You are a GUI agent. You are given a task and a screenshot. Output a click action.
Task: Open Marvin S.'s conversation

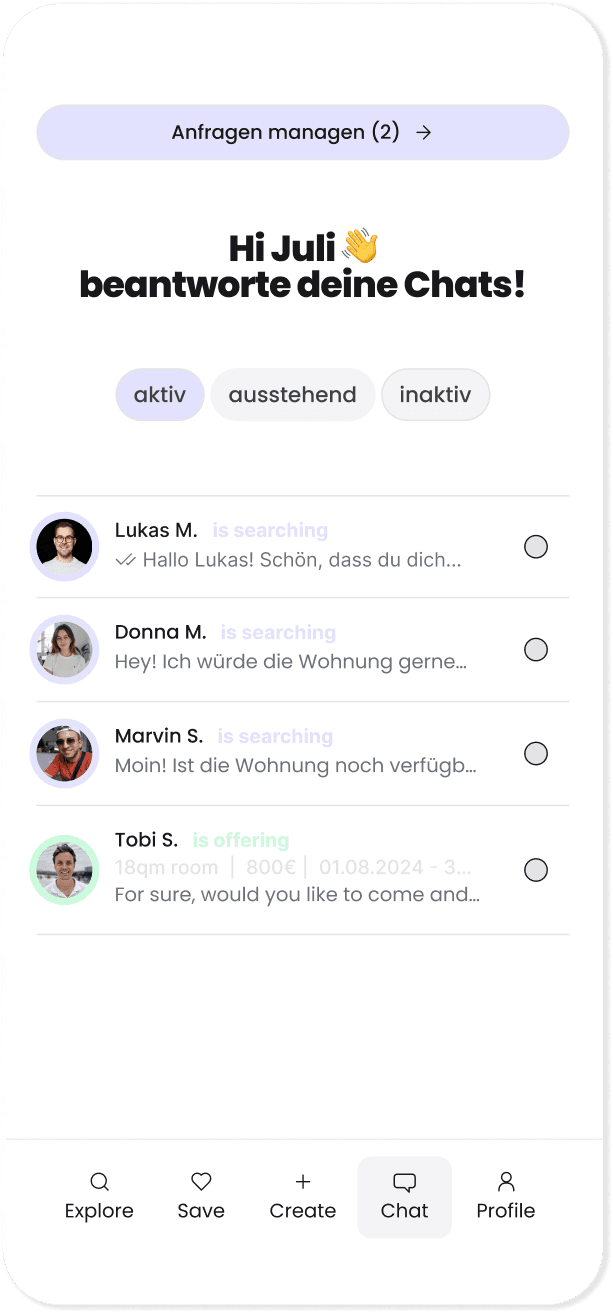303,754
